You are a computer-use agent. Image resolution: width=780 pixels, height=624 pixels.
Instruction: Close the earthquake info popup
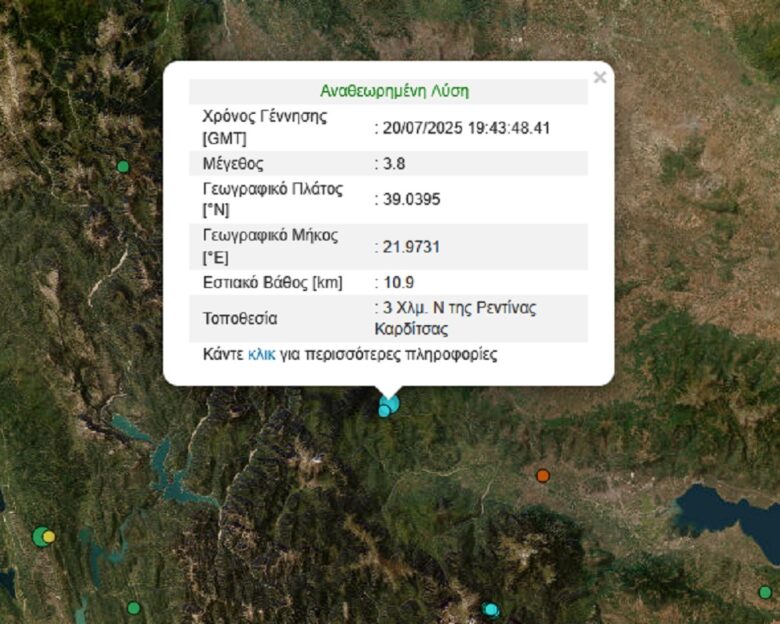click(x=599, y=77)
